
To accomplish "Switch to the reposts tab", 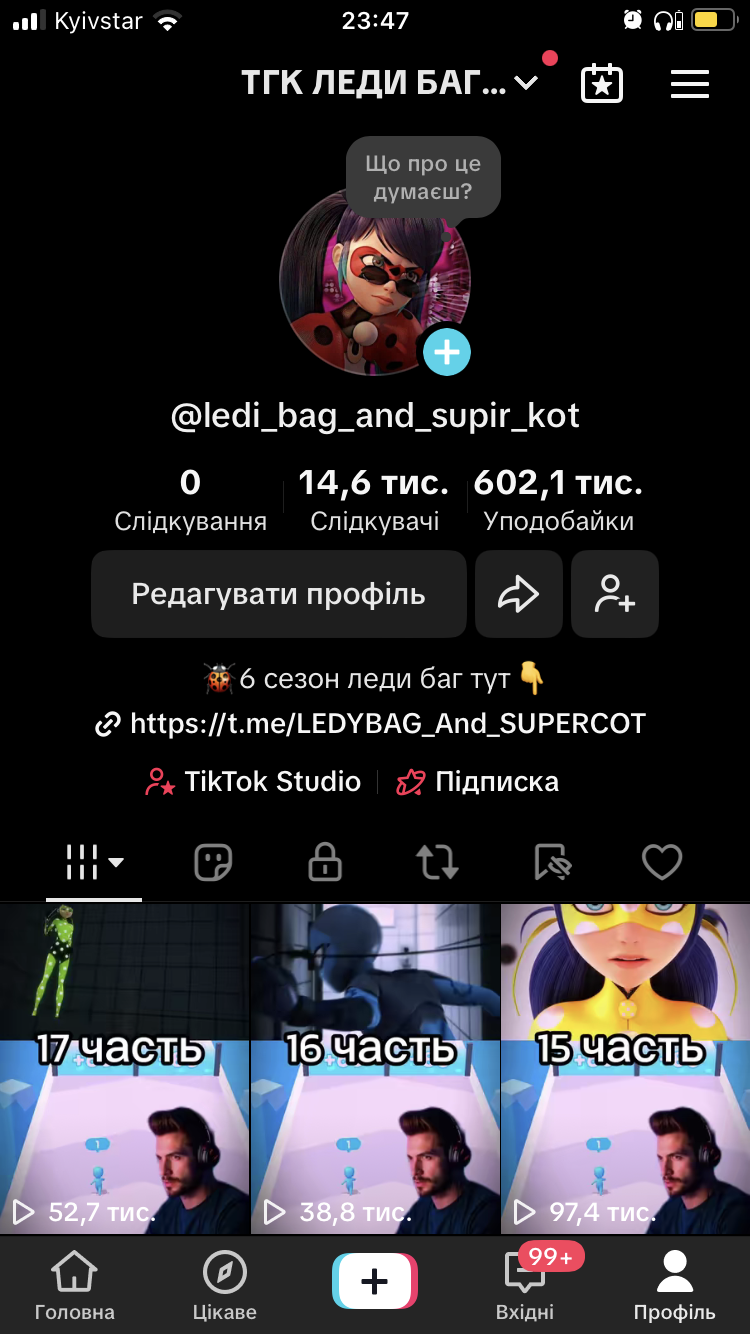I will click(x=437, y=861).
